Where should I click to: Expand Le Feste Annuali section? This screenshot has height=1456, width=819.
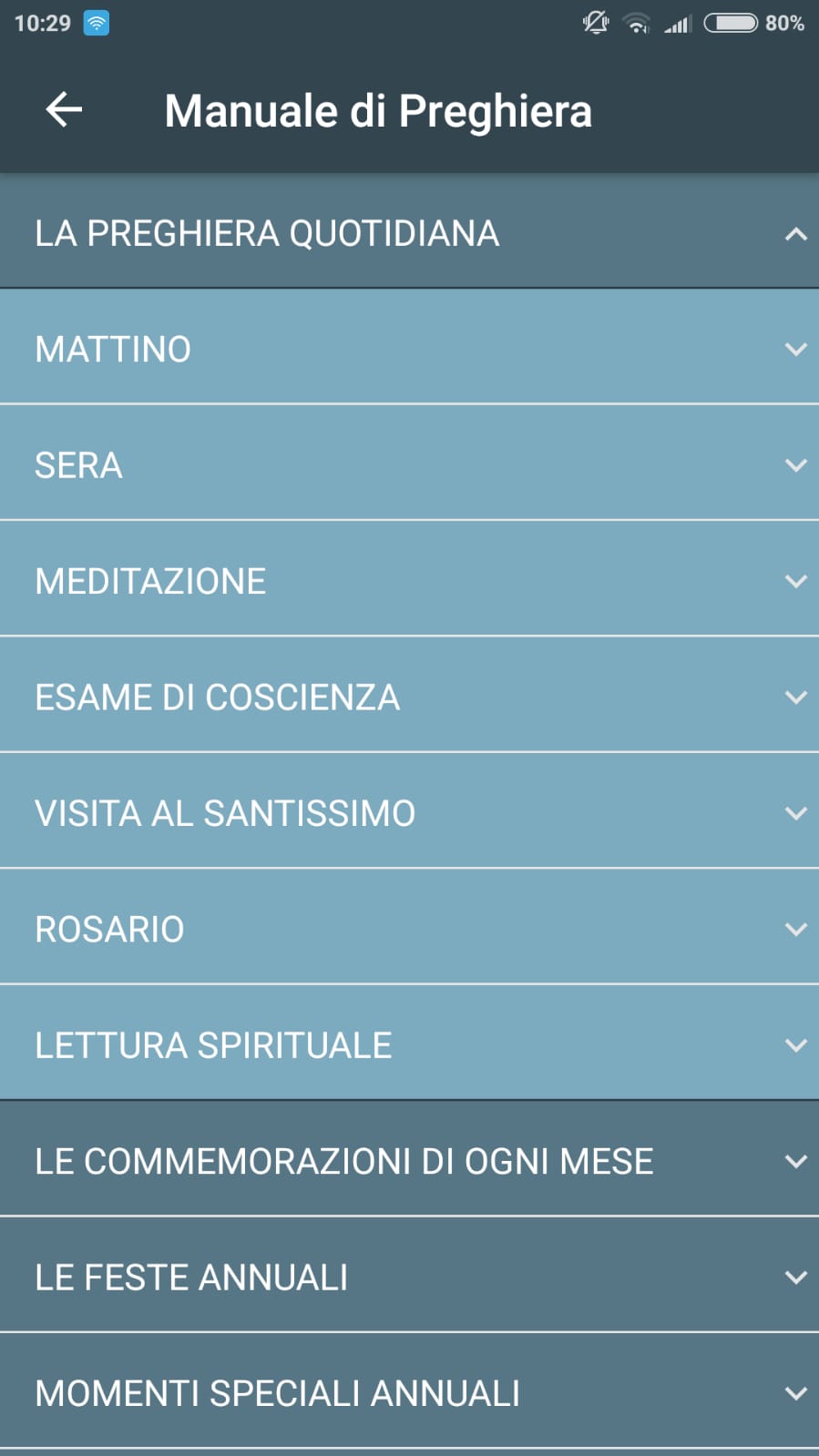(x=409, y=1277)
